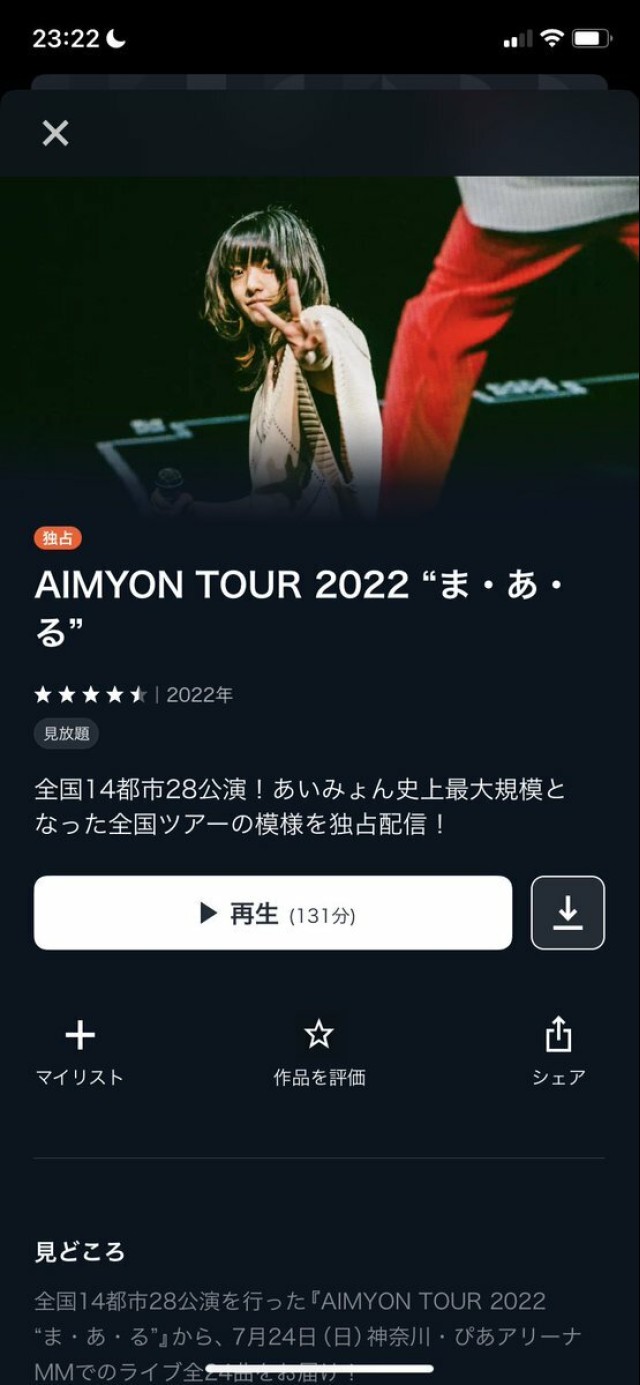The image size is (640, 1385).
Task: Play the 131-minute concert video
Action: [x=273, y=913]
